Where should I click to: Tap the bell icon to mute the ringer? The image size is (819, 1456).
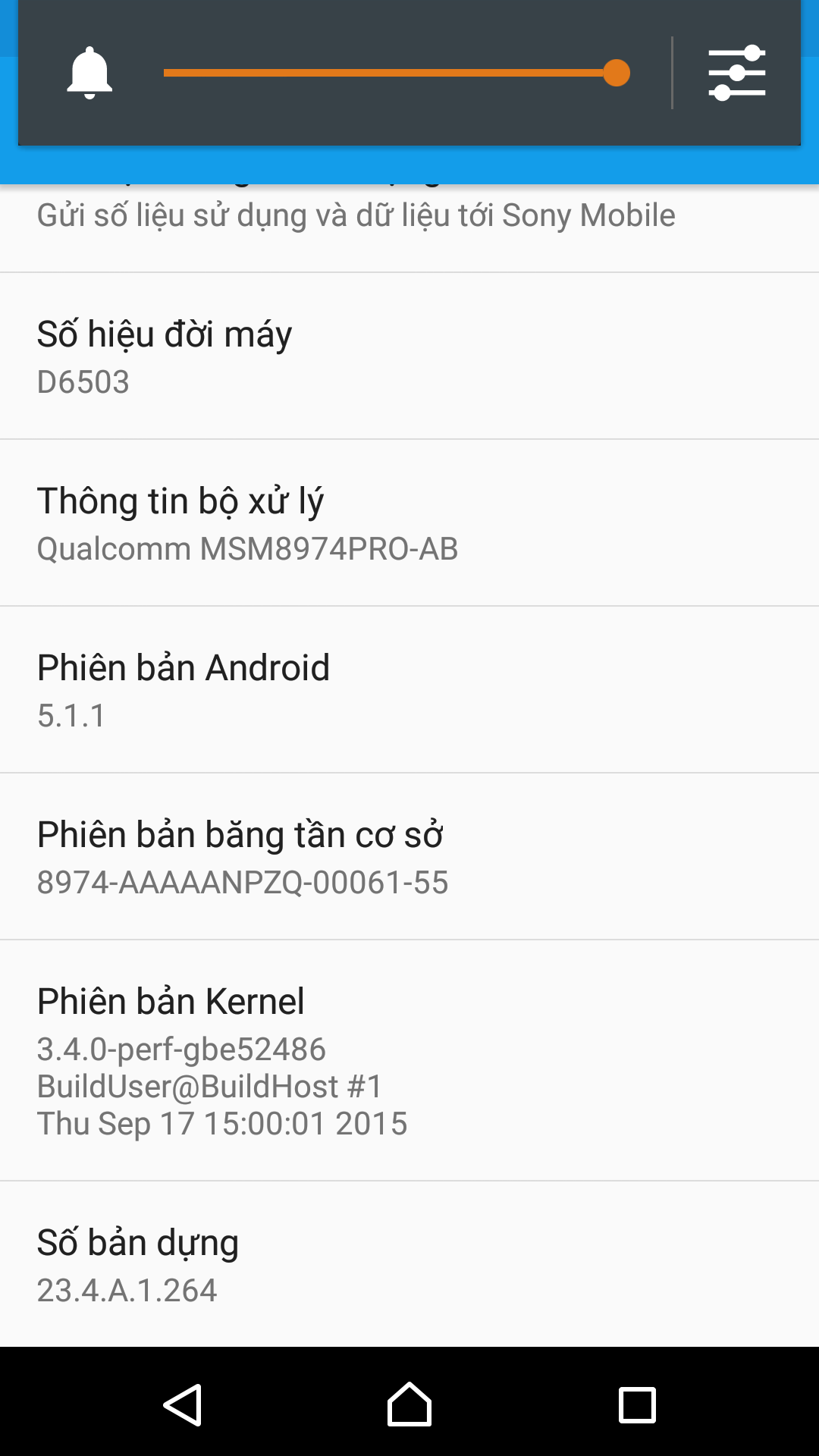(x=89, y=73)
